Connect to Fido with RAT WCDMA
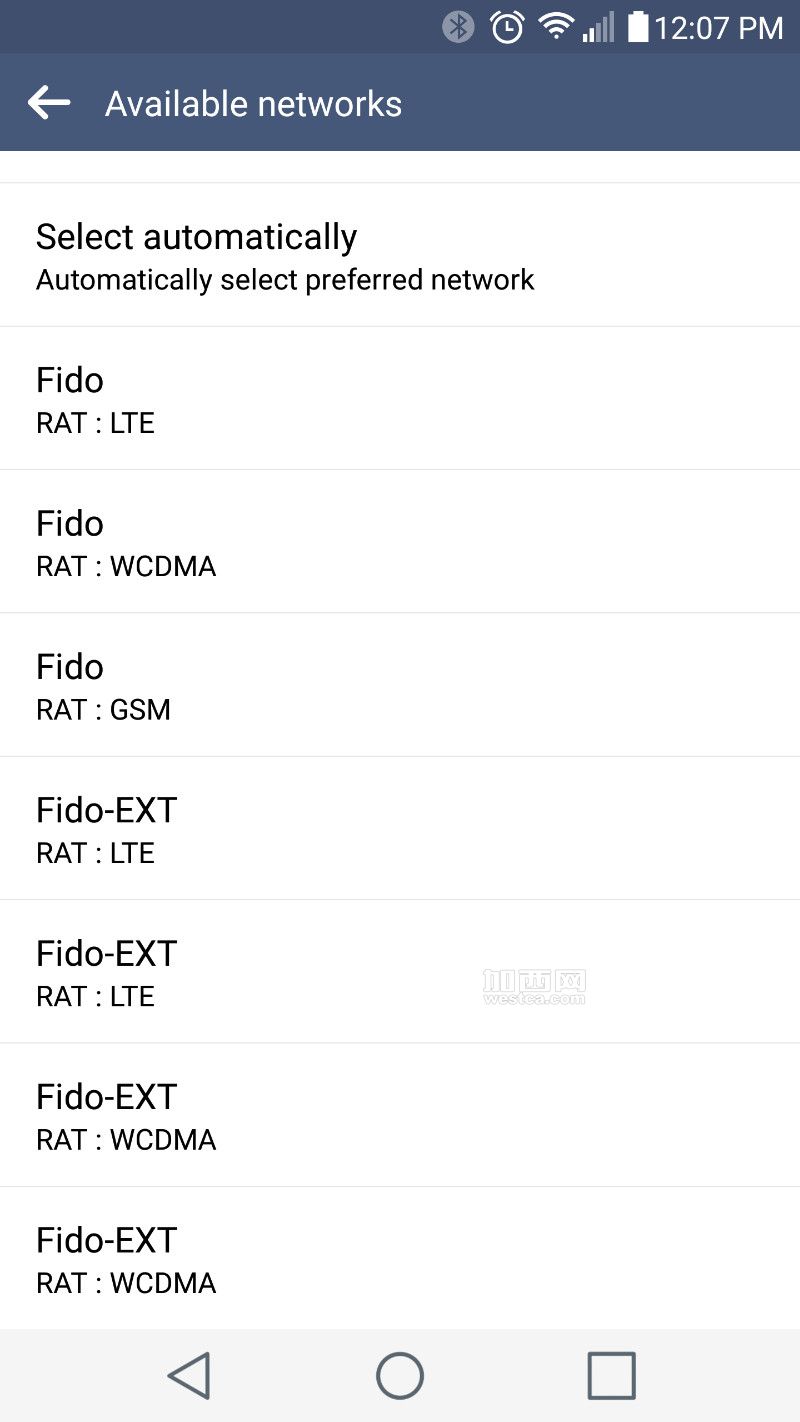The image size is (800, 1422). coord(400,542)
